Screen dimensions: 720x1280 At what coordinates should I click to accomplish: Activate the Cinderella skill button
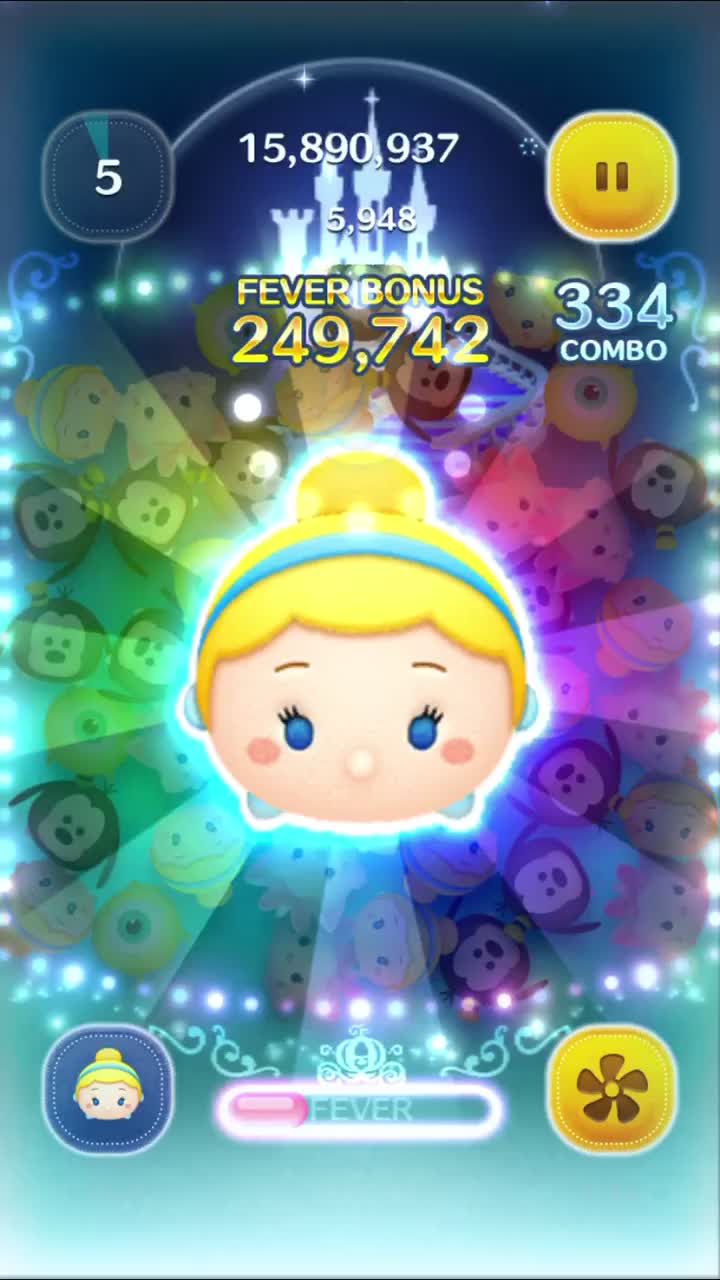[108, 1087]
